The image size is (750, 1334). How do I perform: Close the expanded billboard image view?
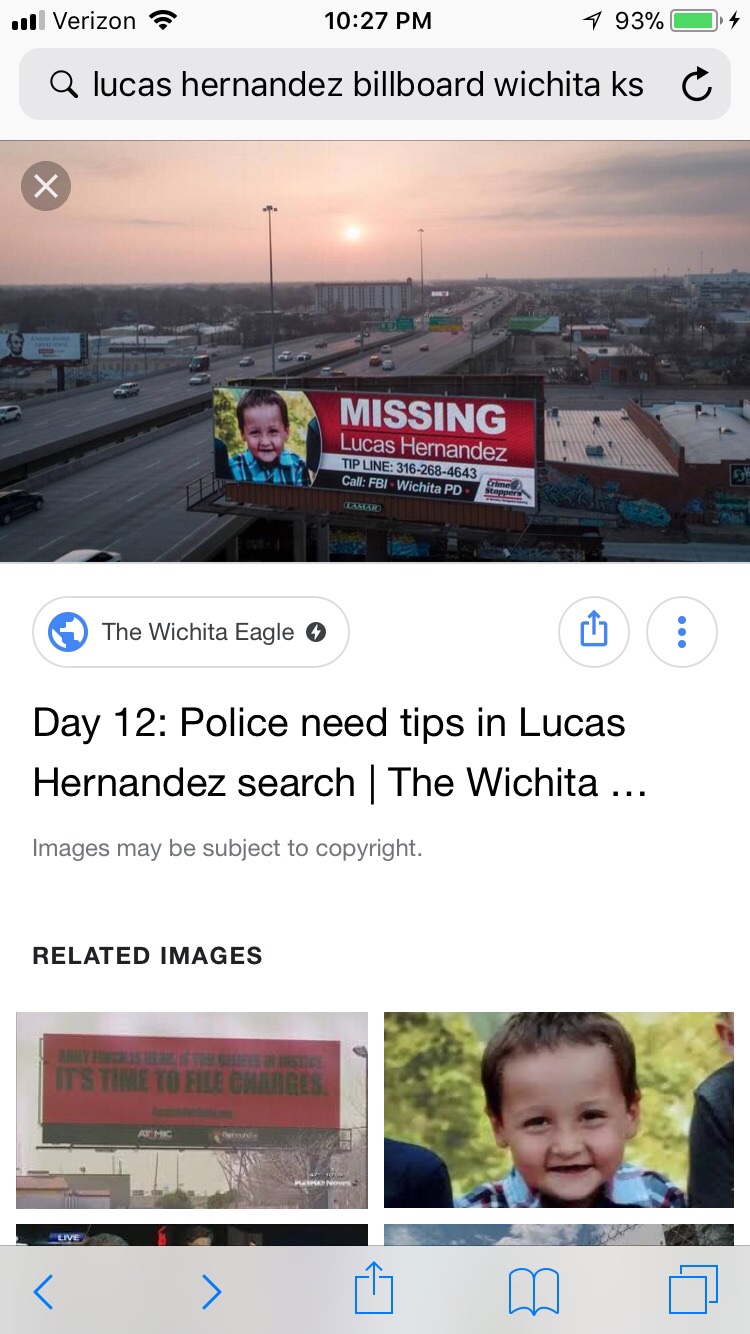[46, 186]
